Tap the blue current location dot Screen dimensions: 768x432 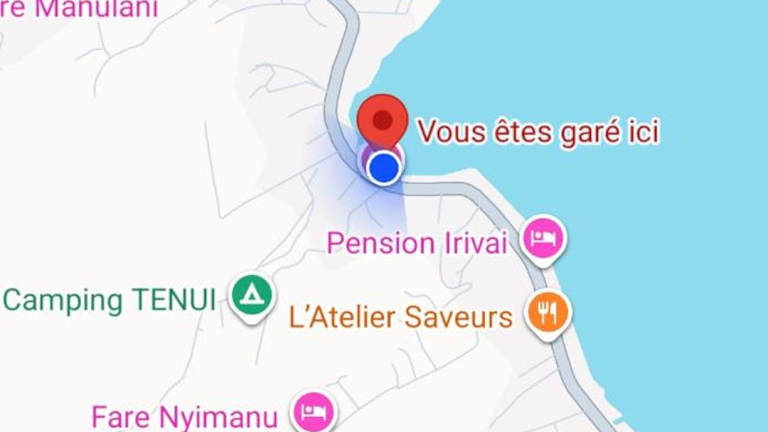pos(383,168)
